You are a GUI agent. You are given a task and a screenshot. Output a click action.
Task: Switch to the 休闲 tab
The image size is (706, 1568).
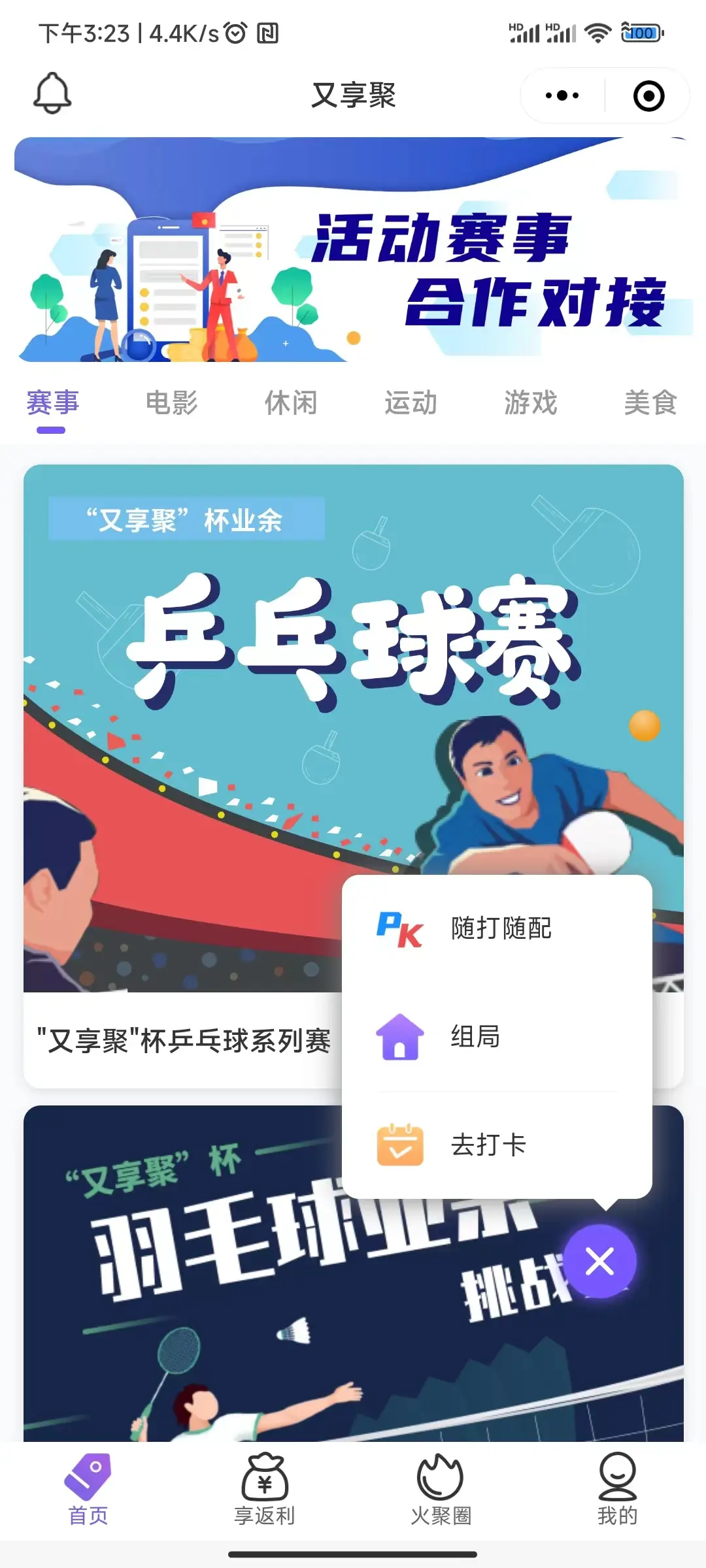[291, 403]
